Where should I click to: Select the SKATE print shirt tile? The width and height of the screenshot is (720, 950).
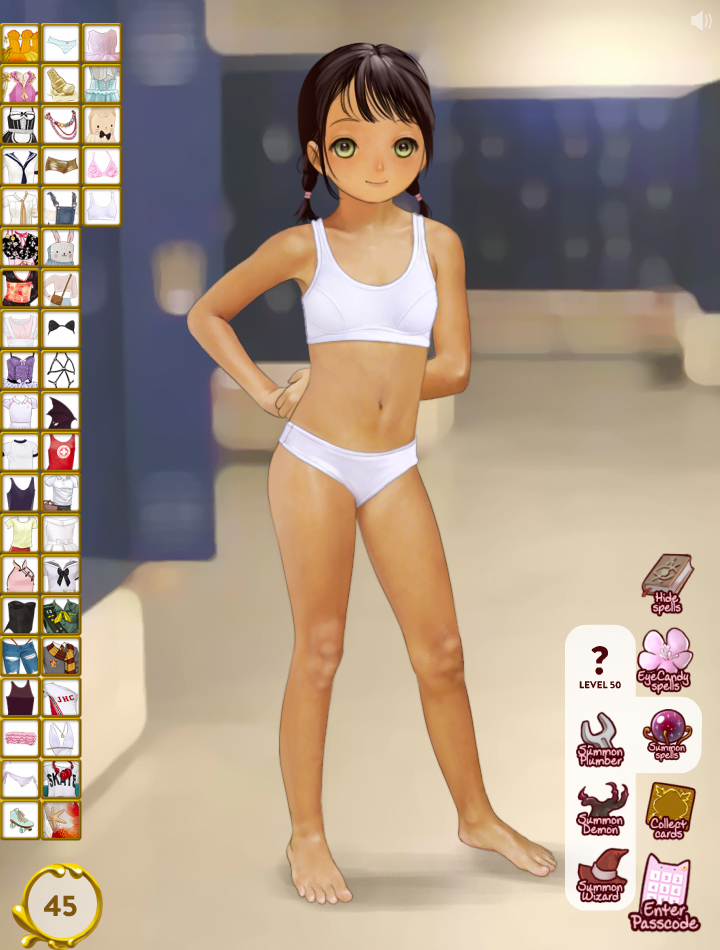61,779
